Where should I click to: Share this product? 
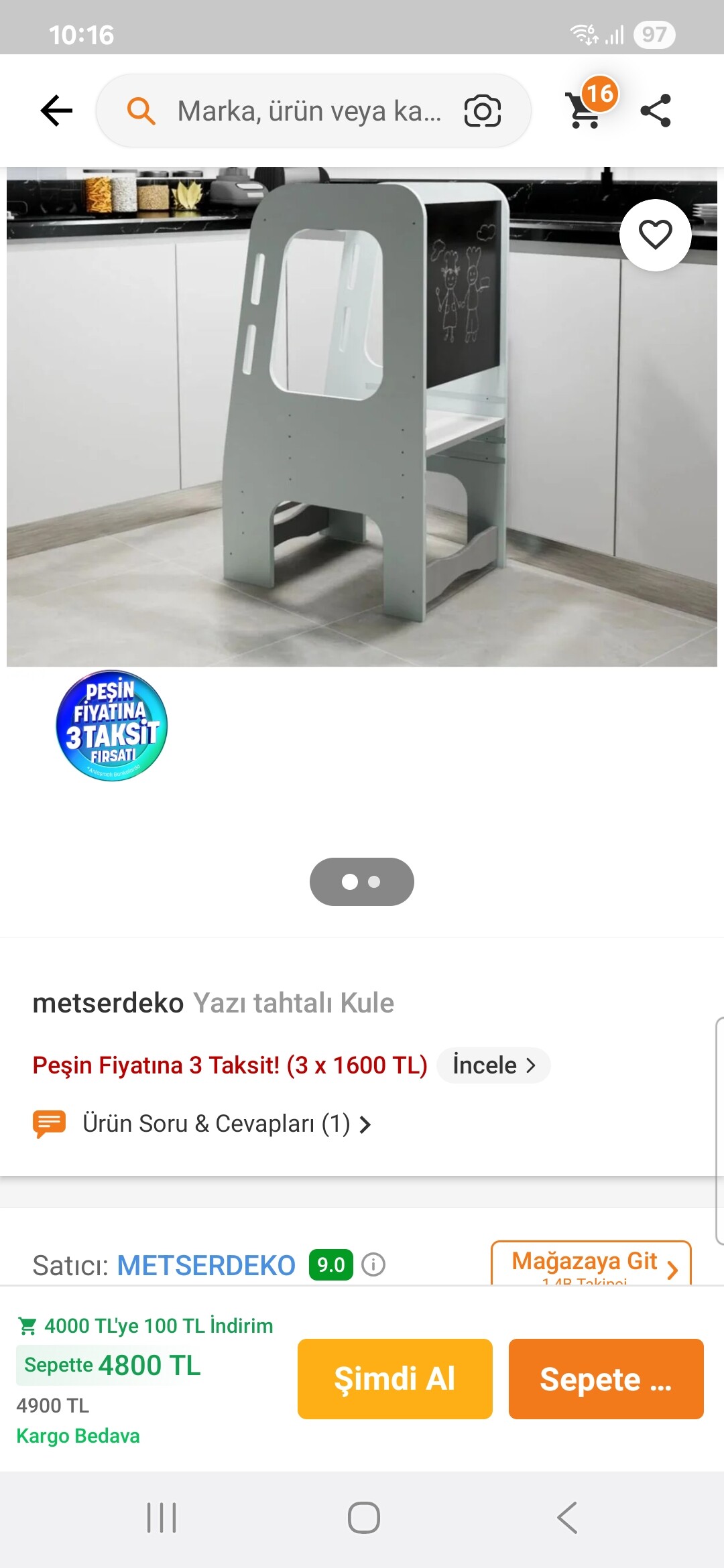click(656, 111)
